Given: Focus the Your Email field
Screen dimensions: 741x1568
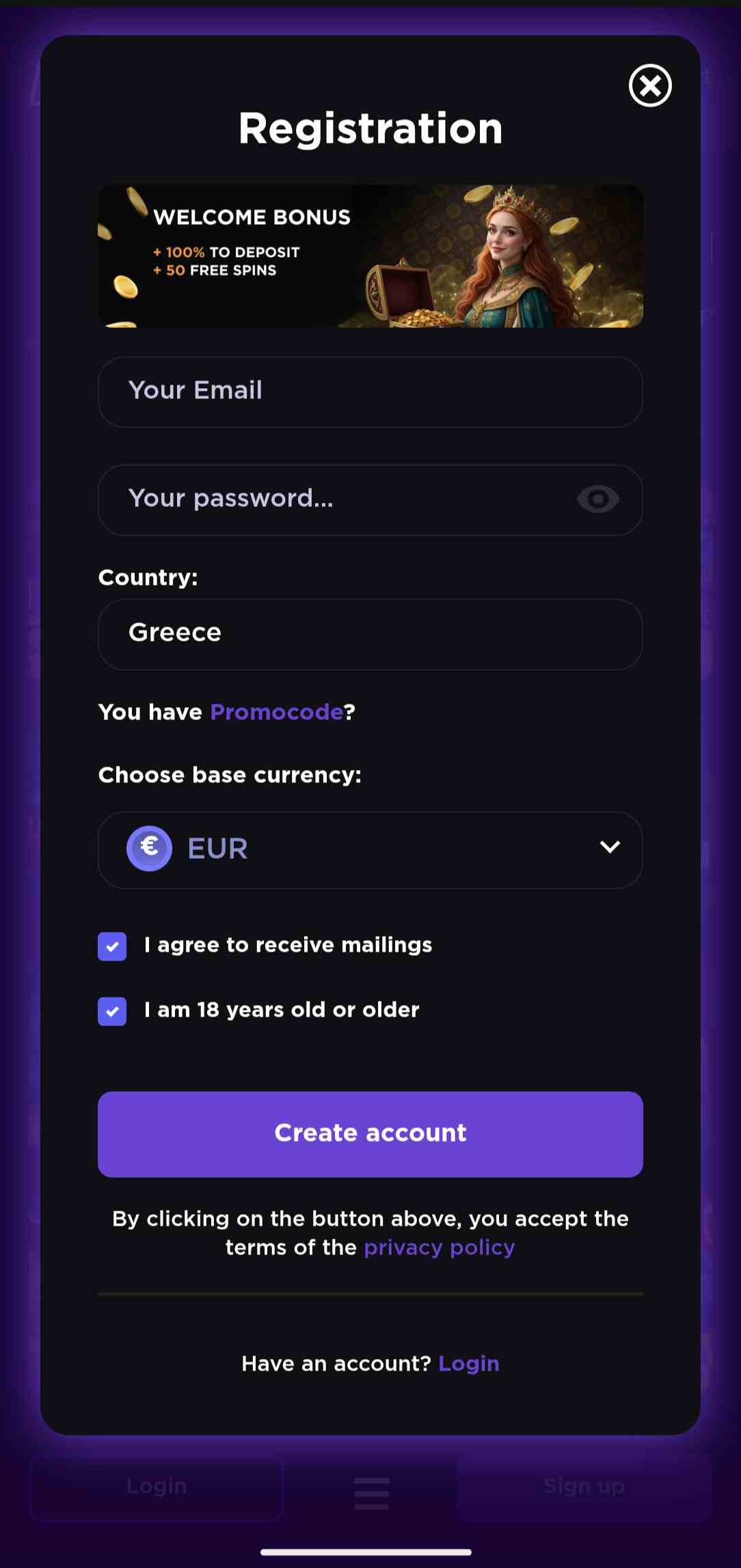Looking at the screenshot, I should [370, 391].
